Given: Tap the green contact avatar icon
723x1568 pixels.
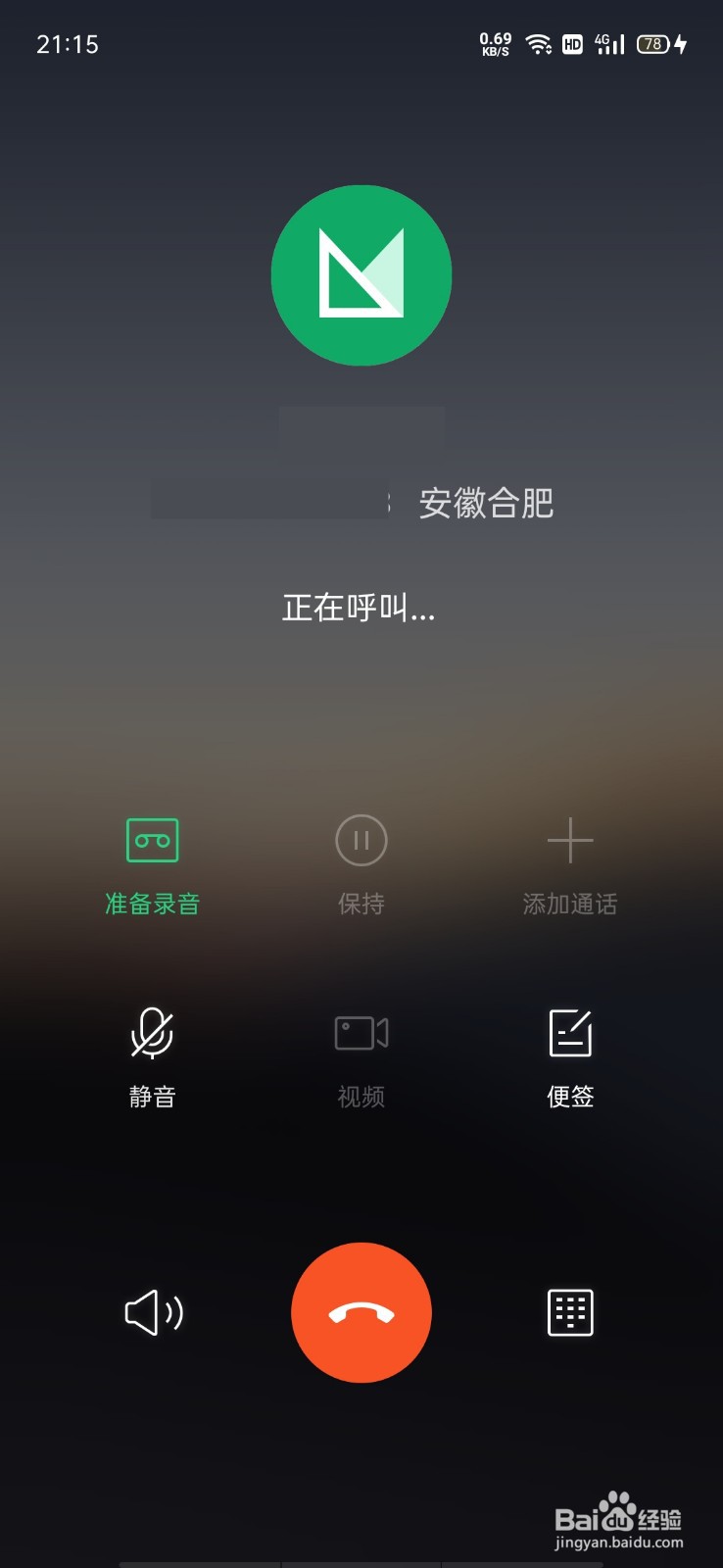Looking at the screenshot, I should tap(361, 275).
